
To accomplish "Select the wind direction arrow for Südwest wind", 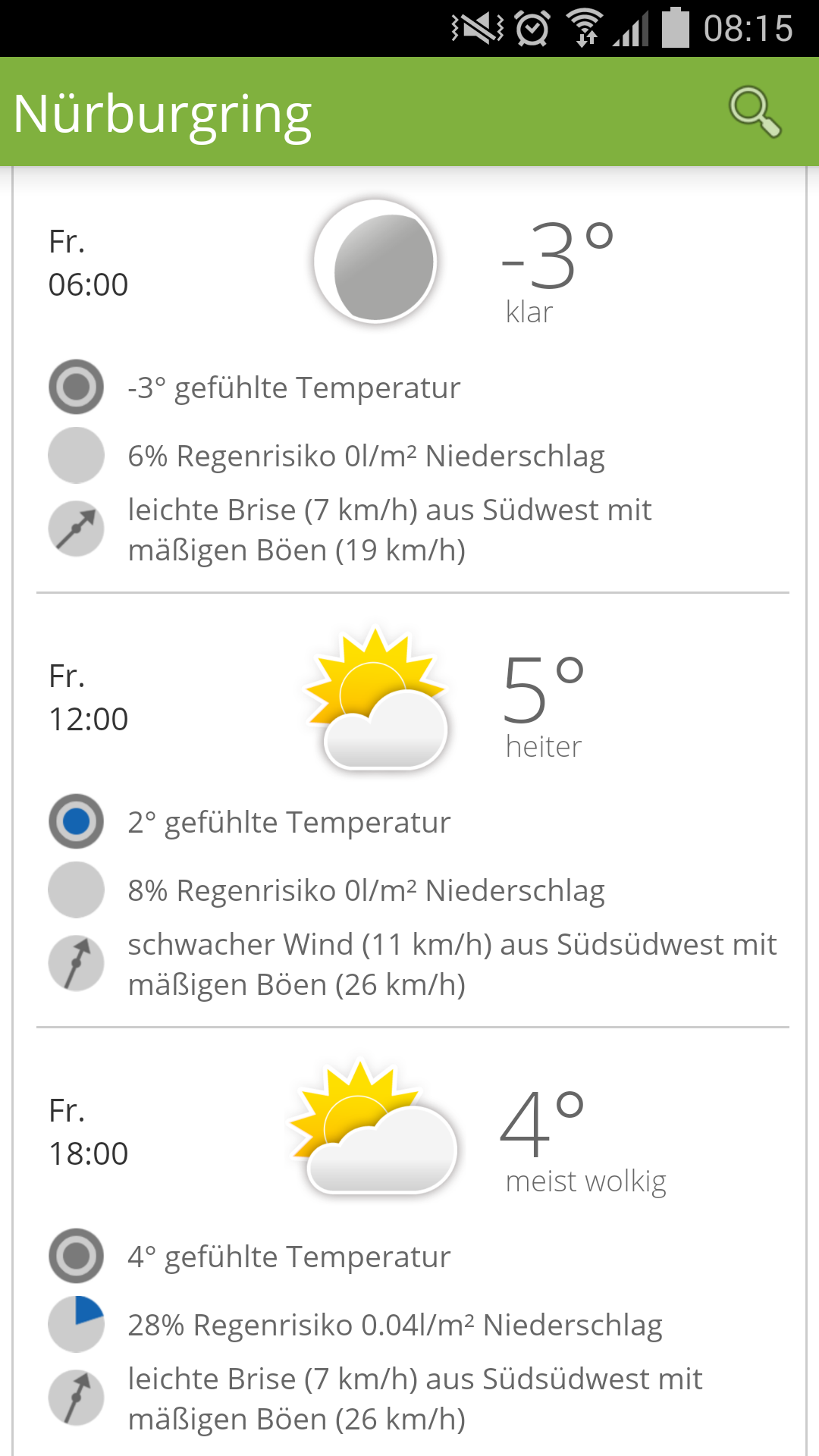I will click(x=75, y=529).
